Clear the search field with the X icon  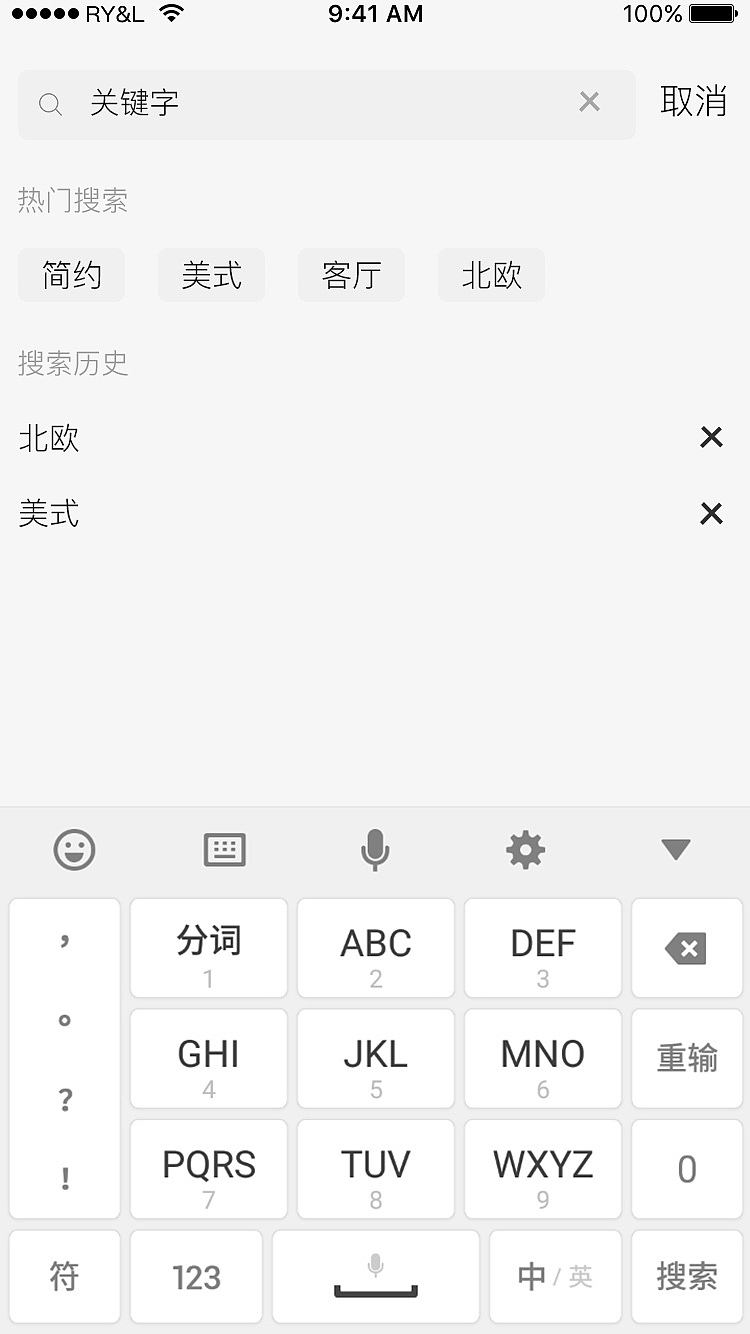(589, 101)
